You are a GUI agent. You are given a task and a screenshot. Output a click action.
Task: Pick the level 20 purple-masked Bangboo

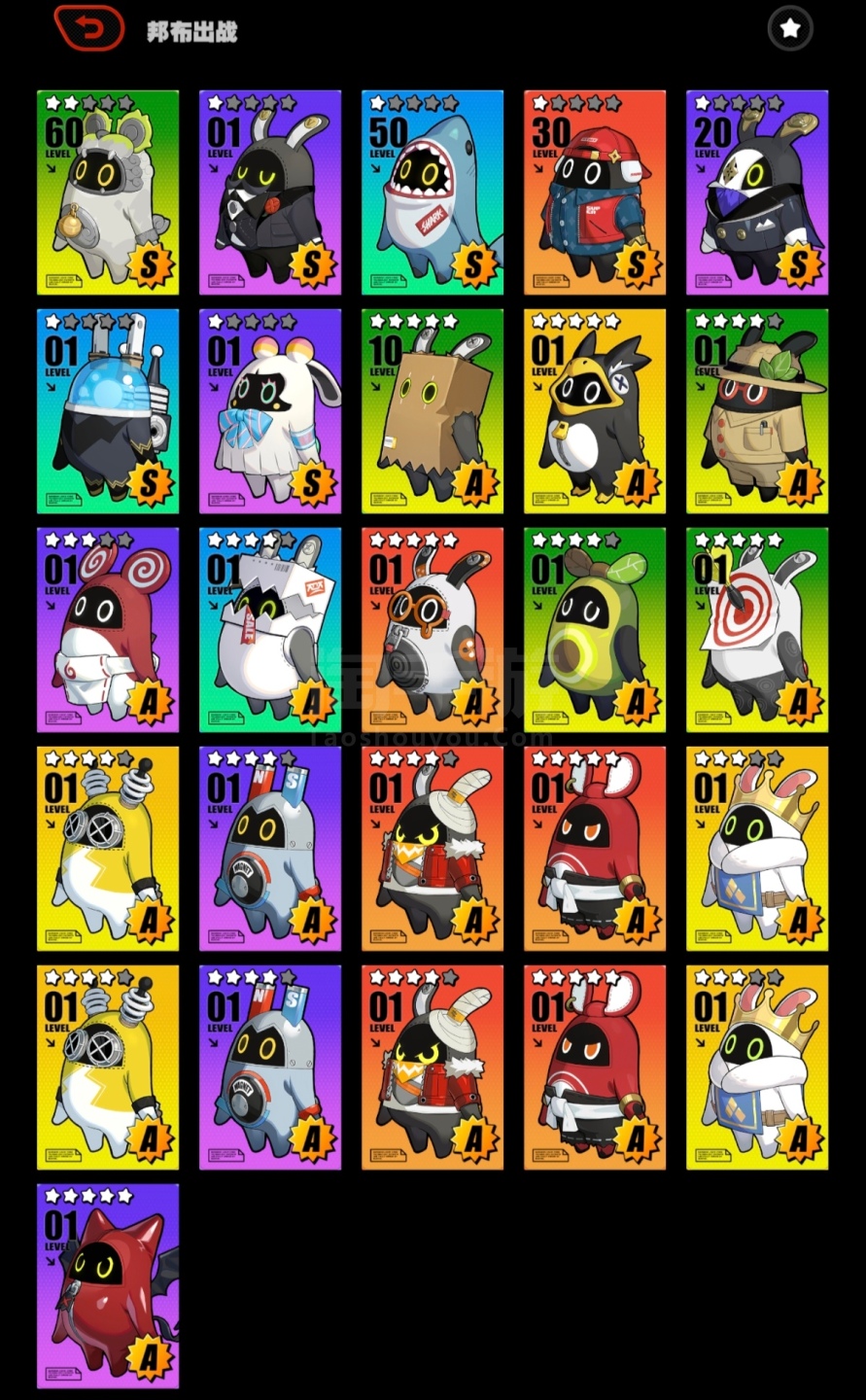coord(757,192)
